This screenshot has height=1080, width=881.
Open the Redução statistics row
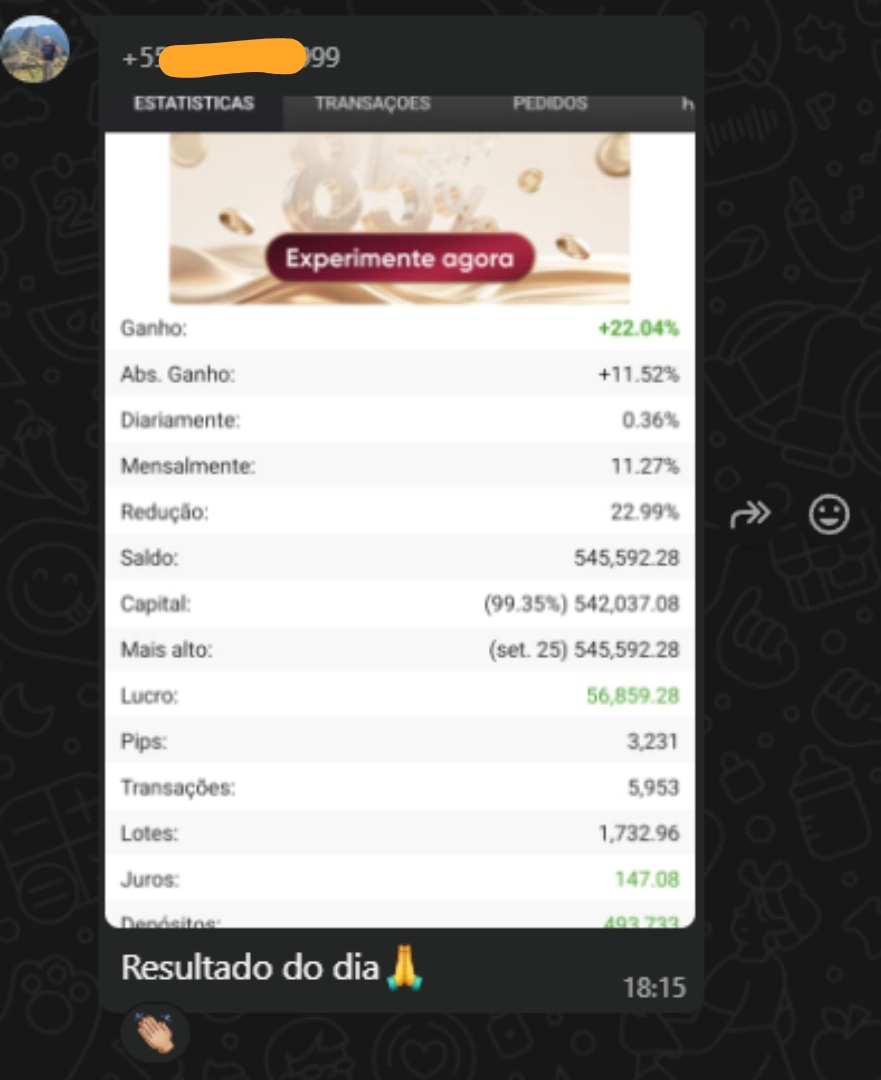point(400,511)
